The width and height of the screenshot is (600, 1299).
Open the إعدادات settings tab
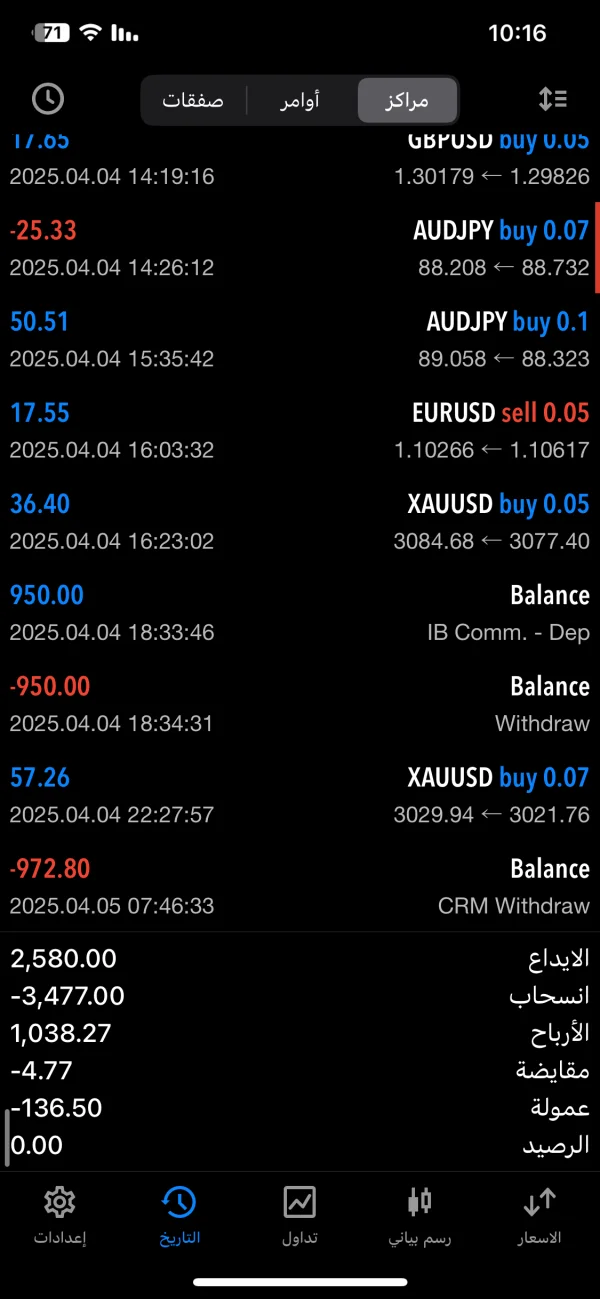pos(60,1214)
